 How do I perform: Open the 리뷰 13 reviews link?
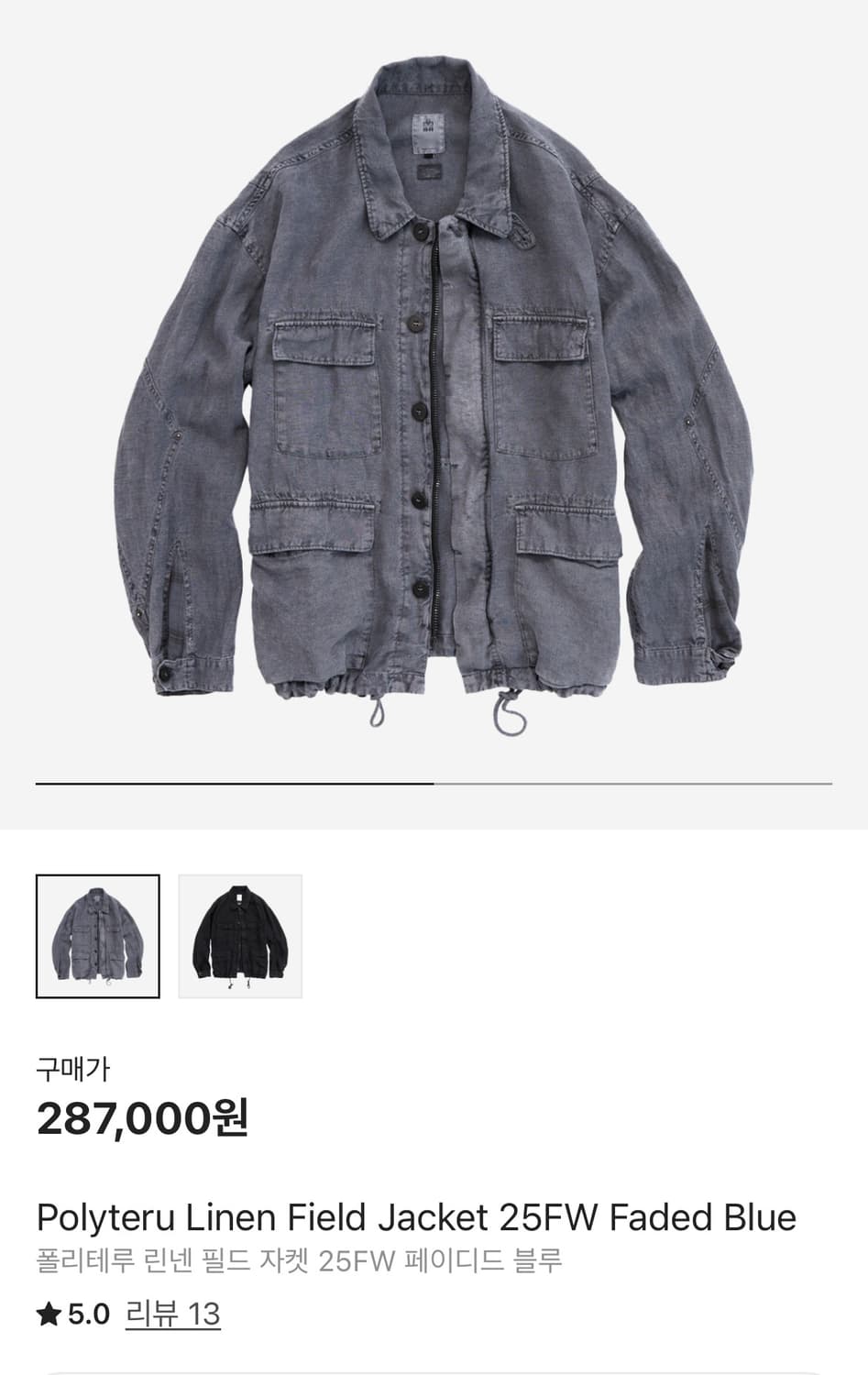pyautogui.click(x=173, y=1314)
